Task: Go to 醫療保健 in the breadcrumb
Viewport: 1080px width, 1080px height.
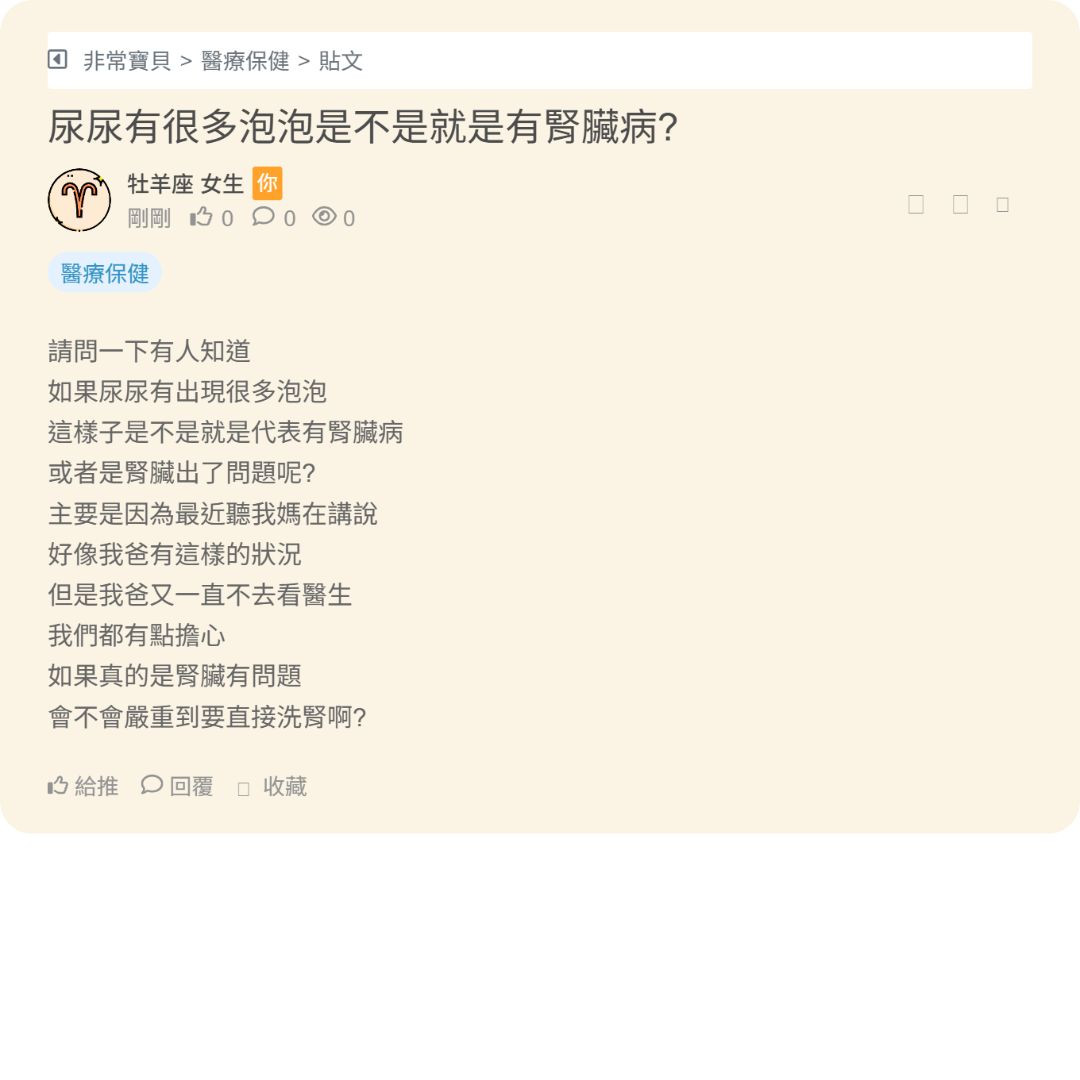Action: [x=245, y=61]
